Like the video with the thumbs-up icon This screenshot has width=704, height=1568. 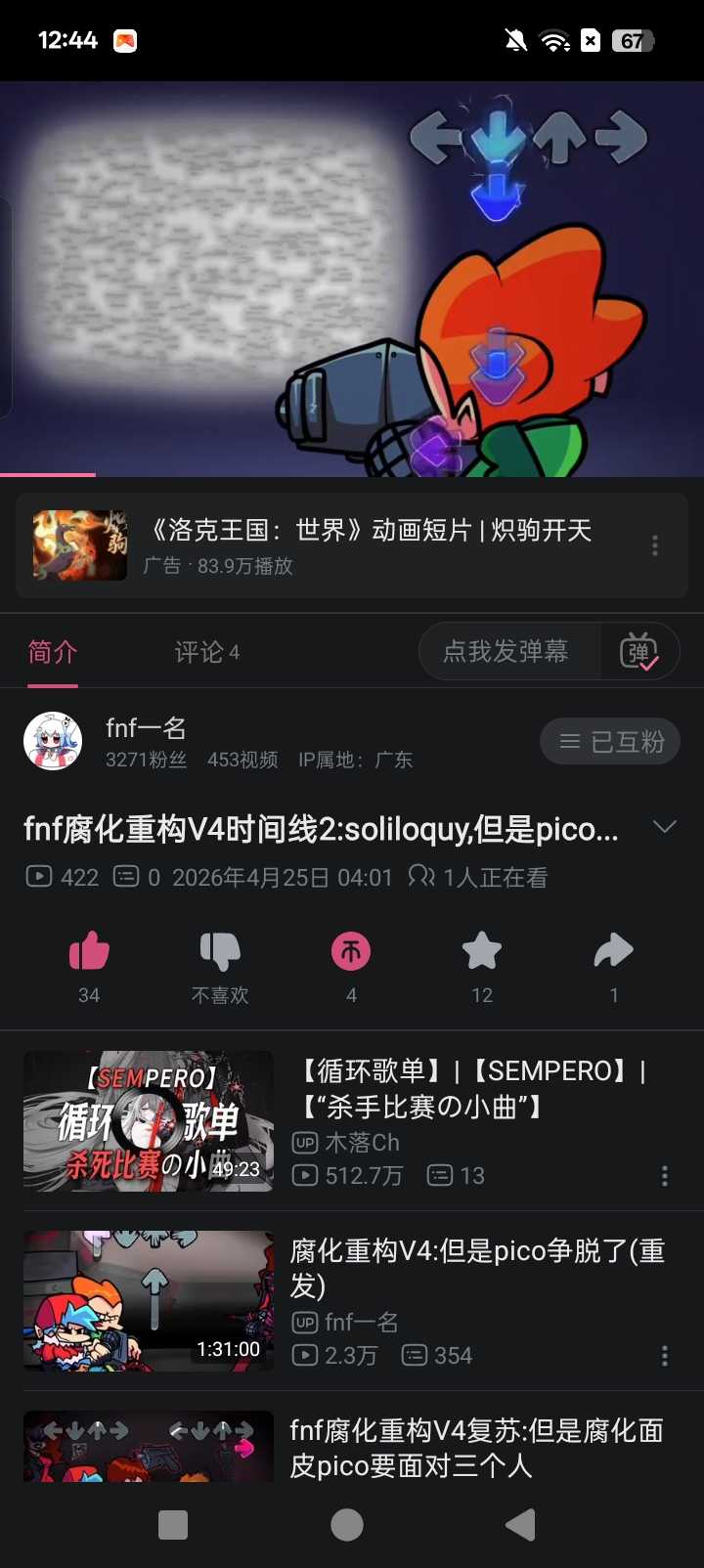point(89,952)
